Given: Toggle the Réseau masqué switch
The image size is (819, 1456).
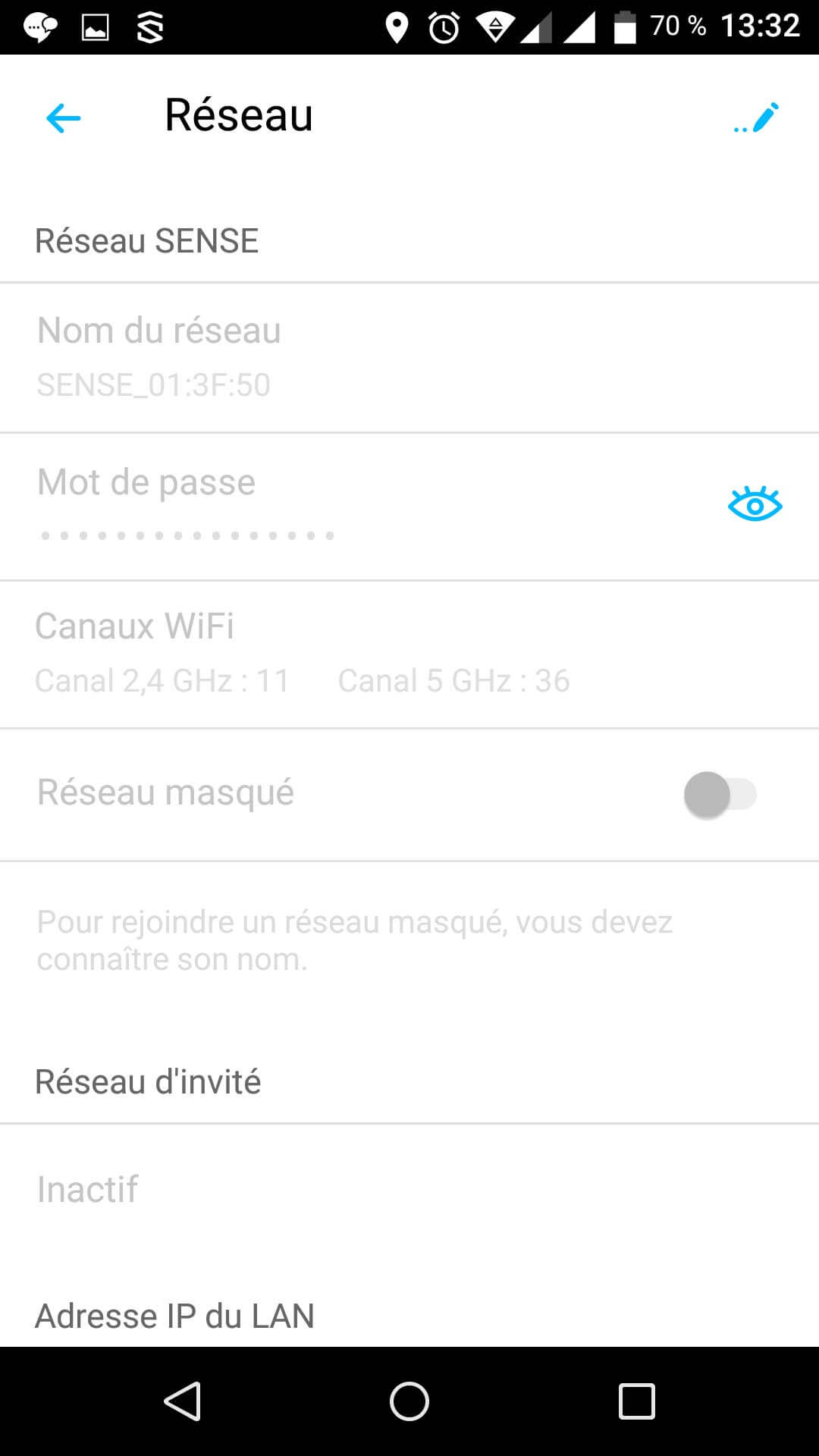Looking at the screenshot, I should click(x=720, y=794).
